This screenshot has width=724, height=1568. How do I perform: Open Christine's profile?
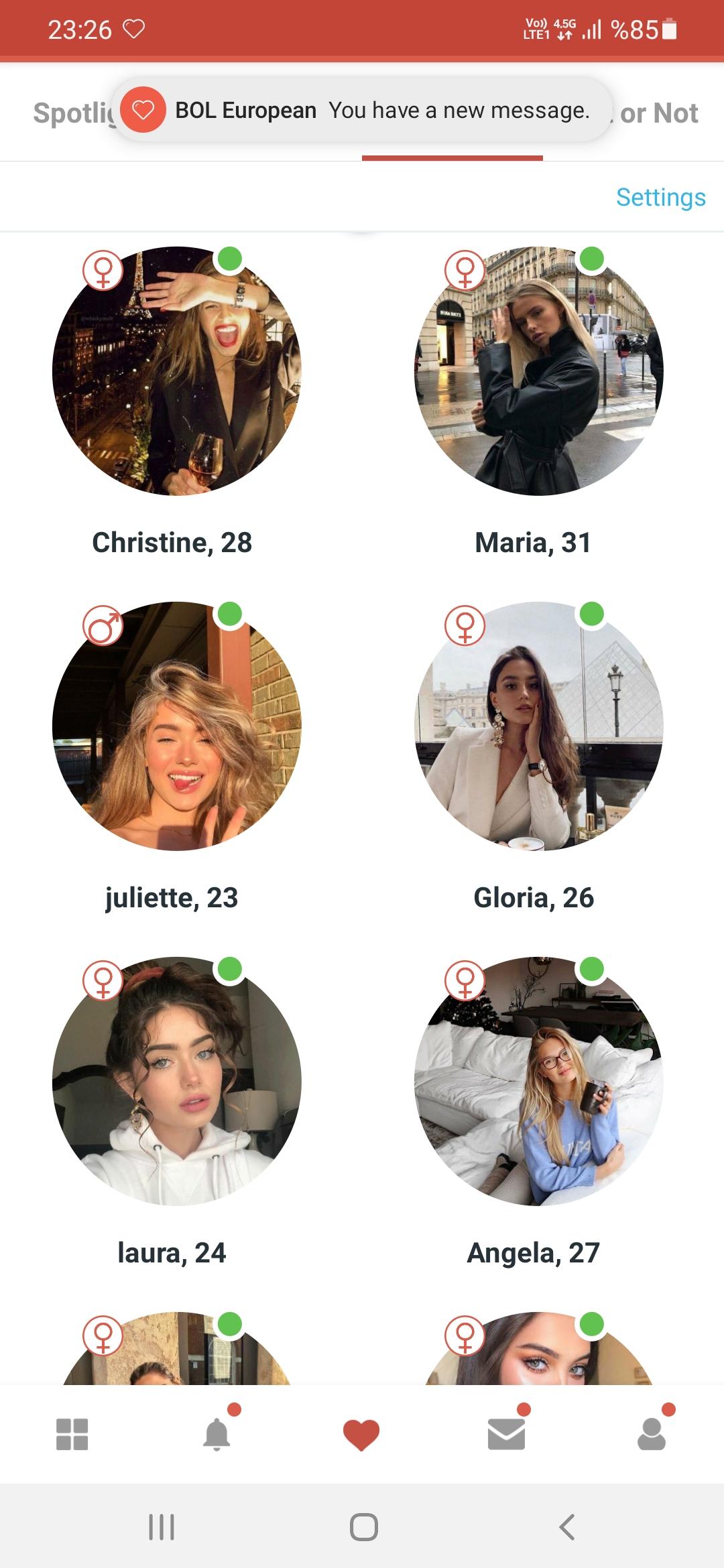pyautogui.click(x=177, y=371)
